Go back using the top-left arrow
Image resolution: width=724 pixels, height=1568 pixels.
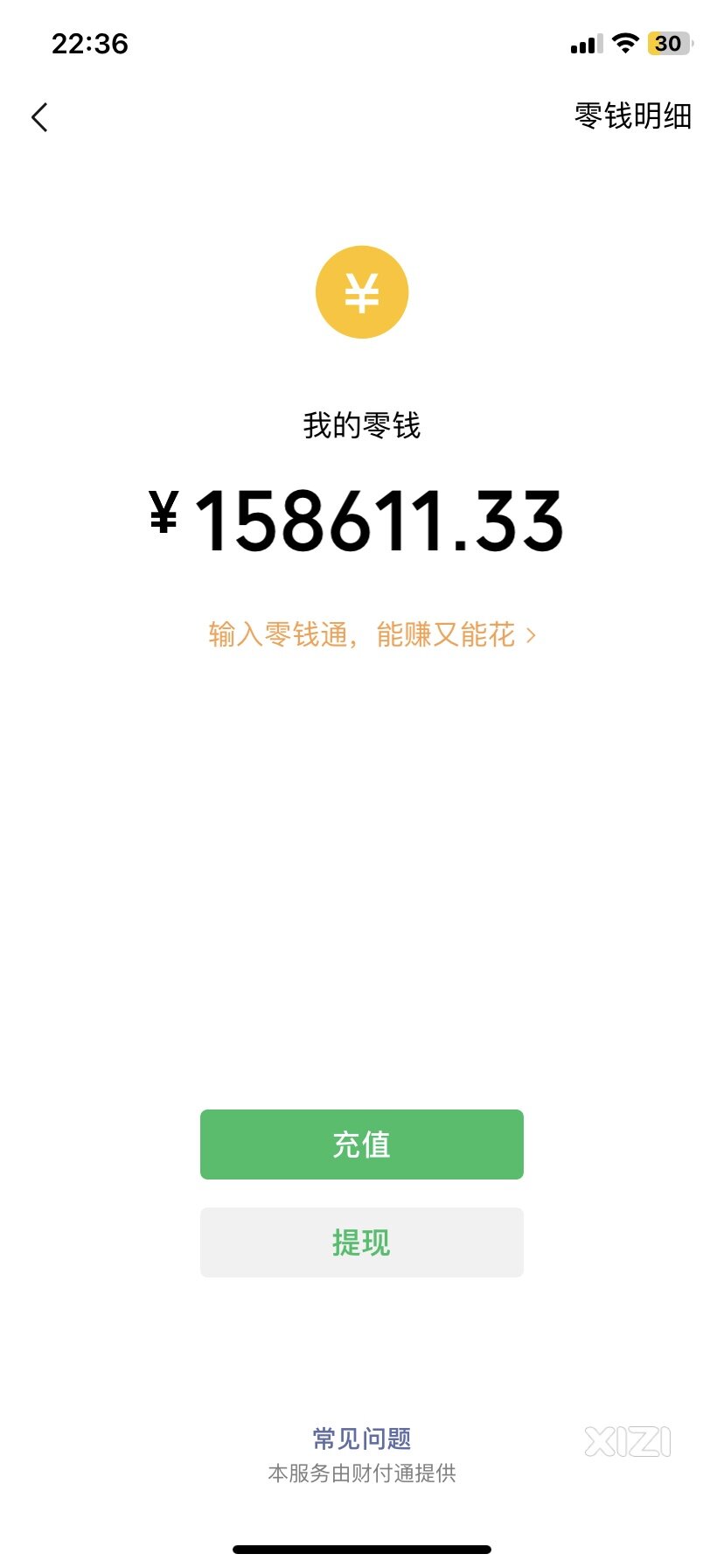pos(39,117)
